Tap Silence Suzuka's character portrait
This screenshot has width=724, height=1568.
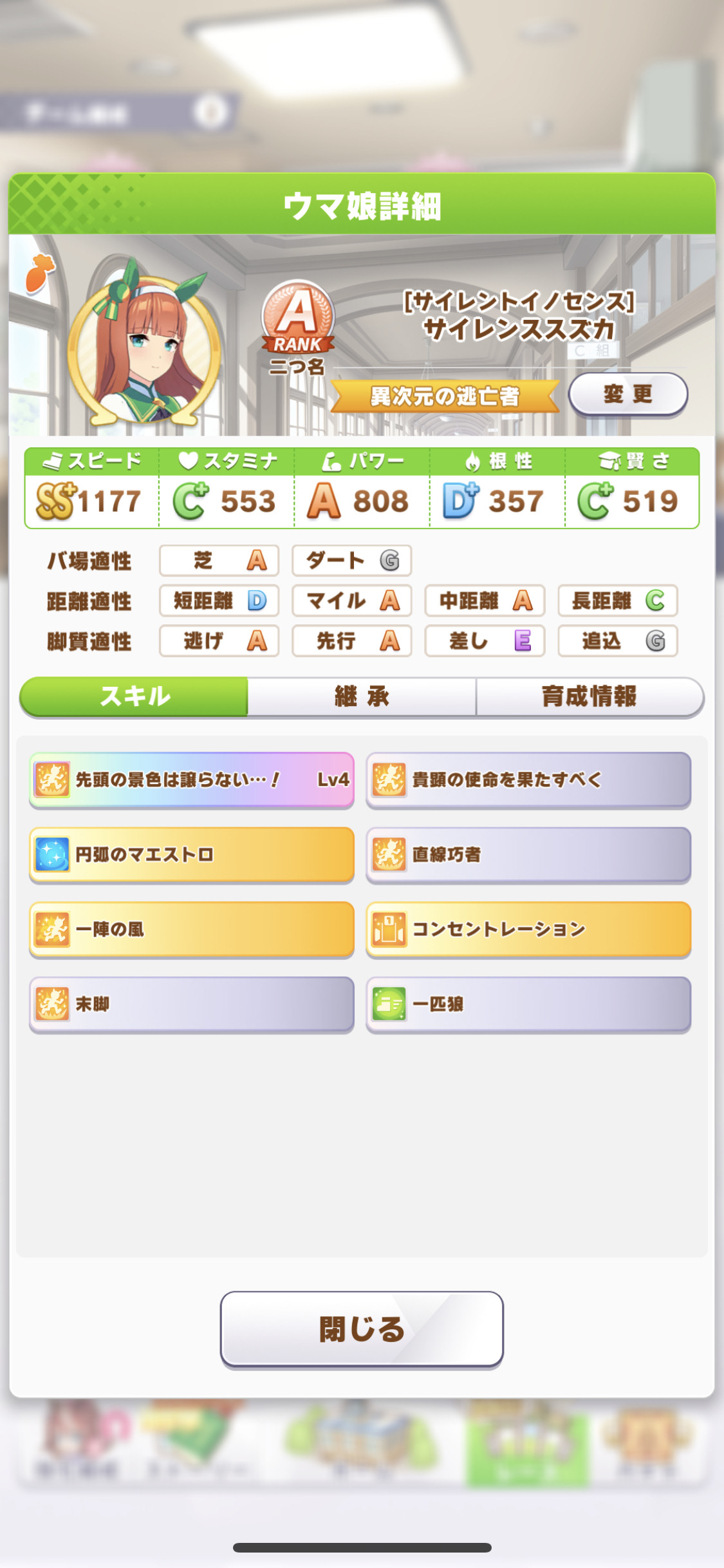click(144, 346)
